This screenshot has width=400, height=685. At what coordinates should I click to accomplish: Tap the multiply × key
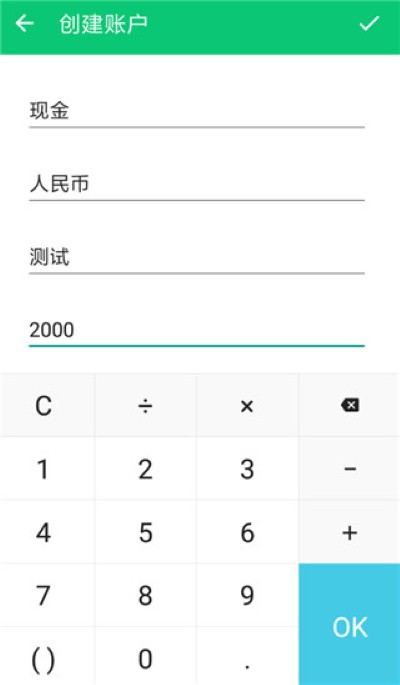247,405
